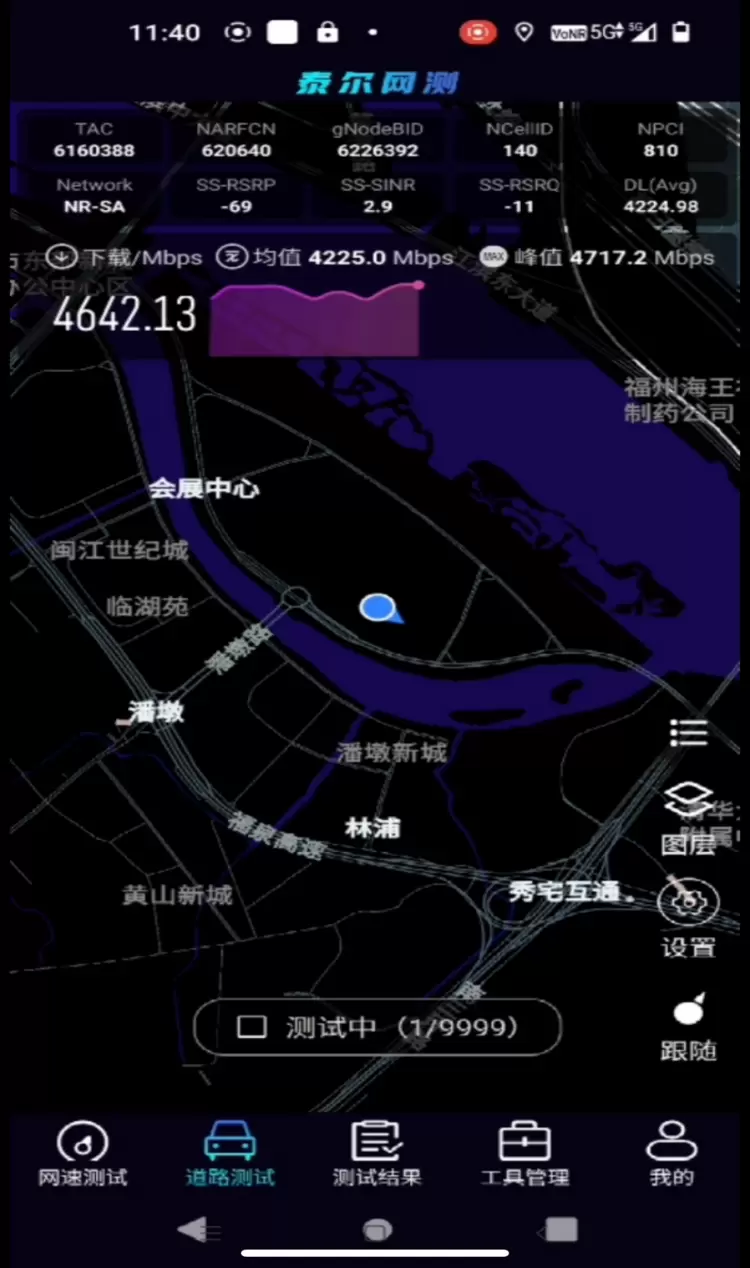Open the list menu icon on map
The image size is (750, 1268).
(688, 733)
